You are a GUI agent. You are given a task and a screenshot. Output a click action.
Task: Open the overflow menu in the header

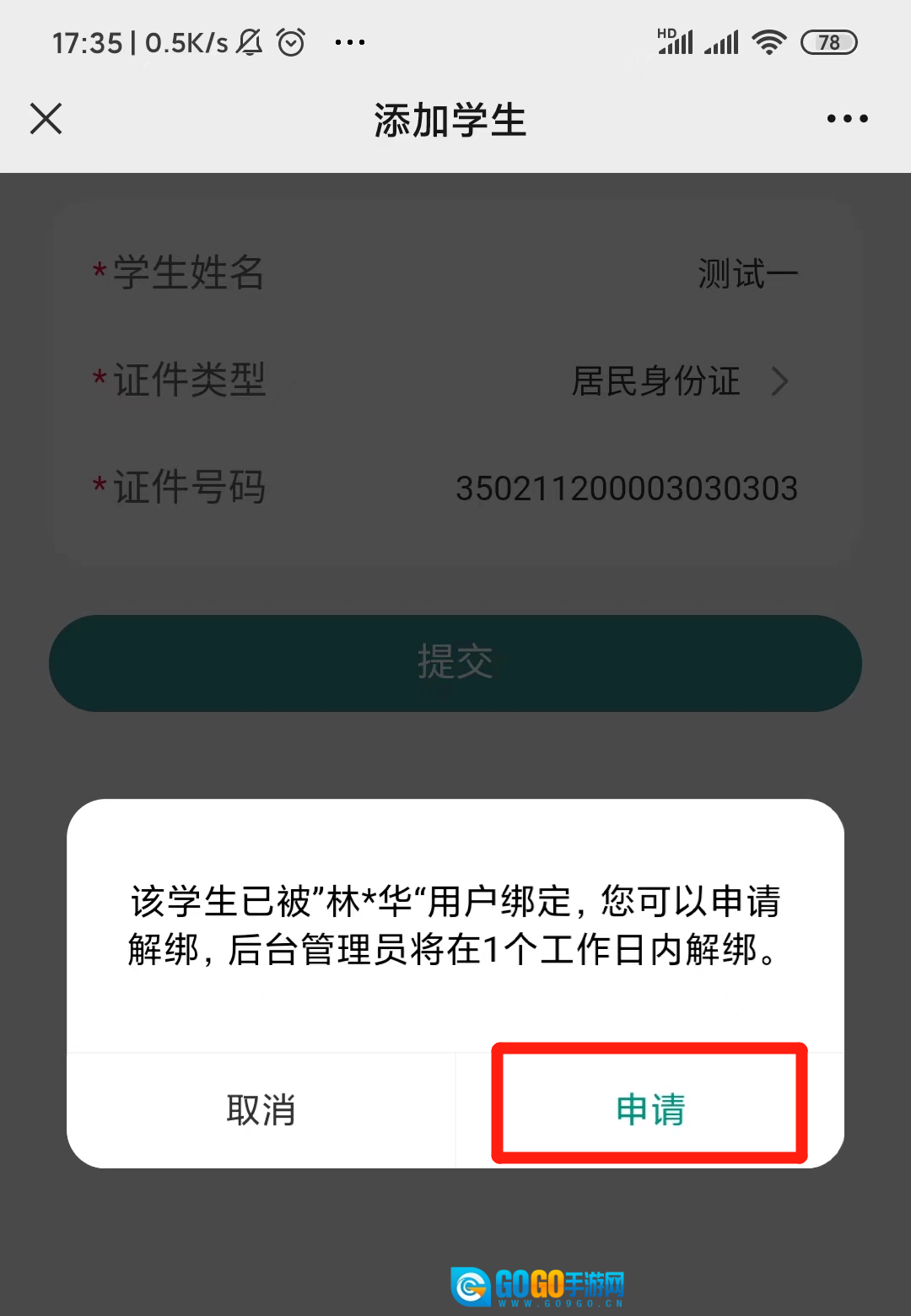click(847, 119)
